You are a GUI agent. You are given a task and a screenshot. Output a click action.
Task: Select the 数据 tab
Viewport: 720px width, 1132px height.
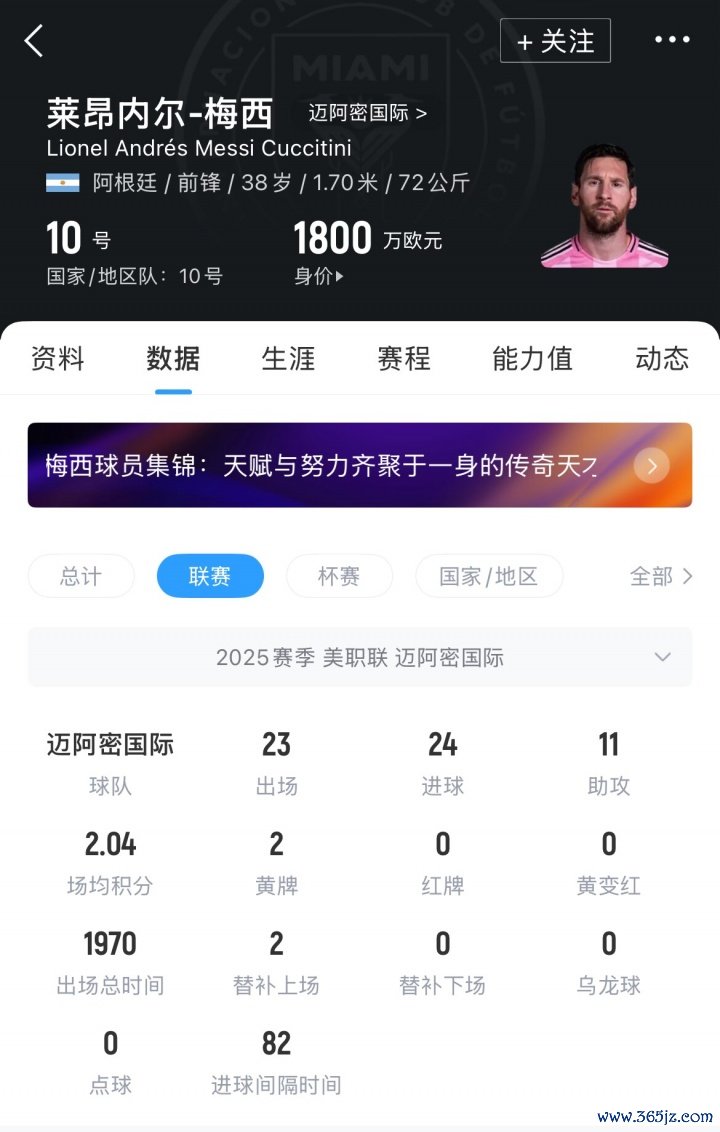[173, 358]
